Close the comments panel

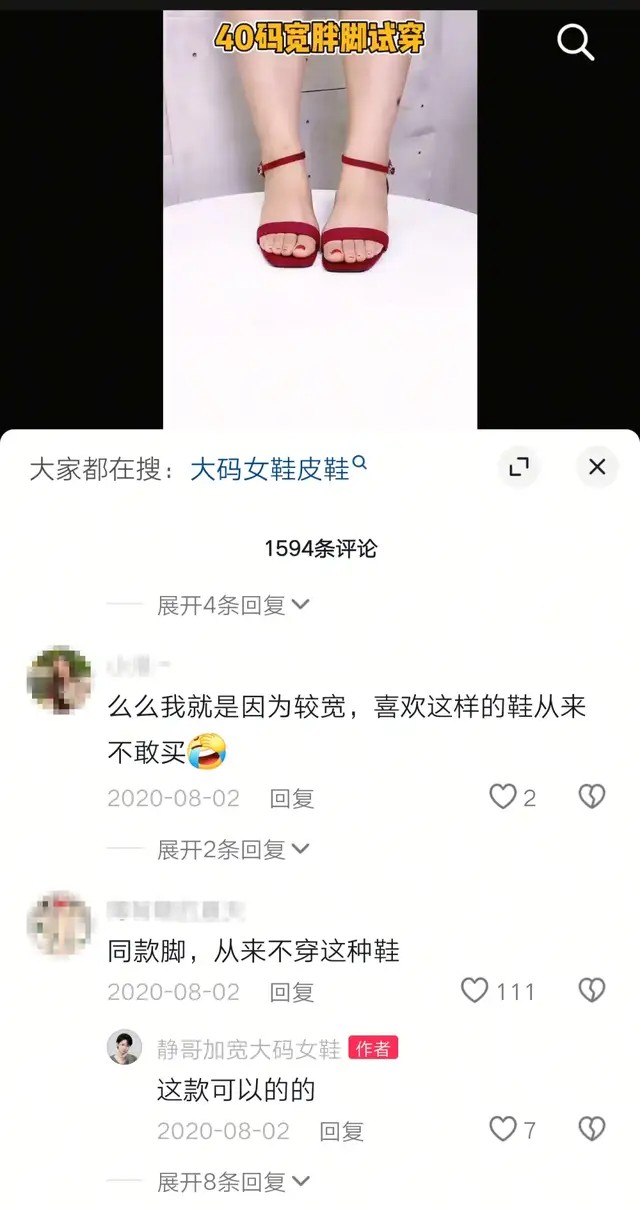point(597,467)
